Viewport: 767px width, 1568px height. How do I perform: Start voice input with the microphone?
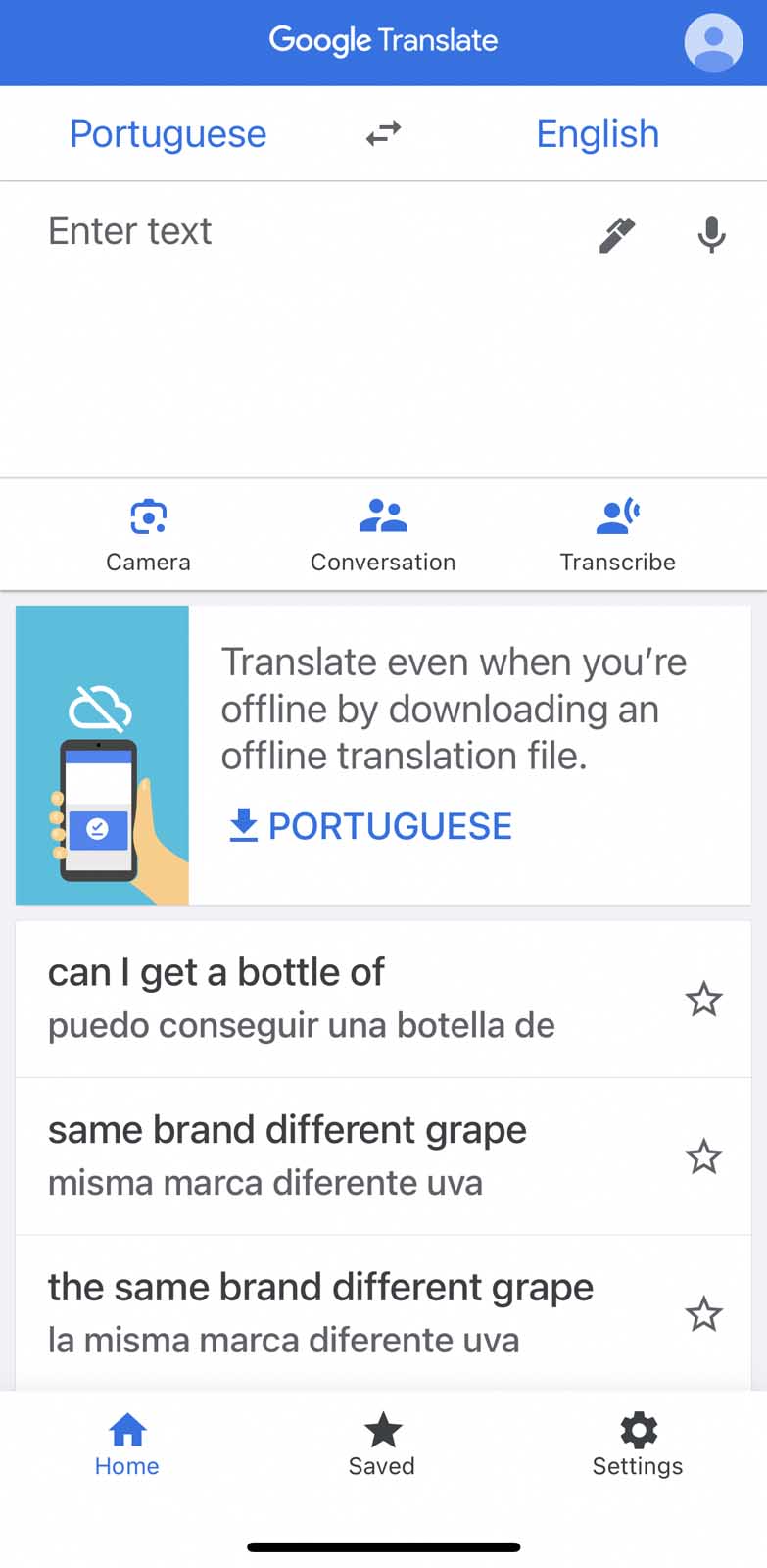[711, 235]
